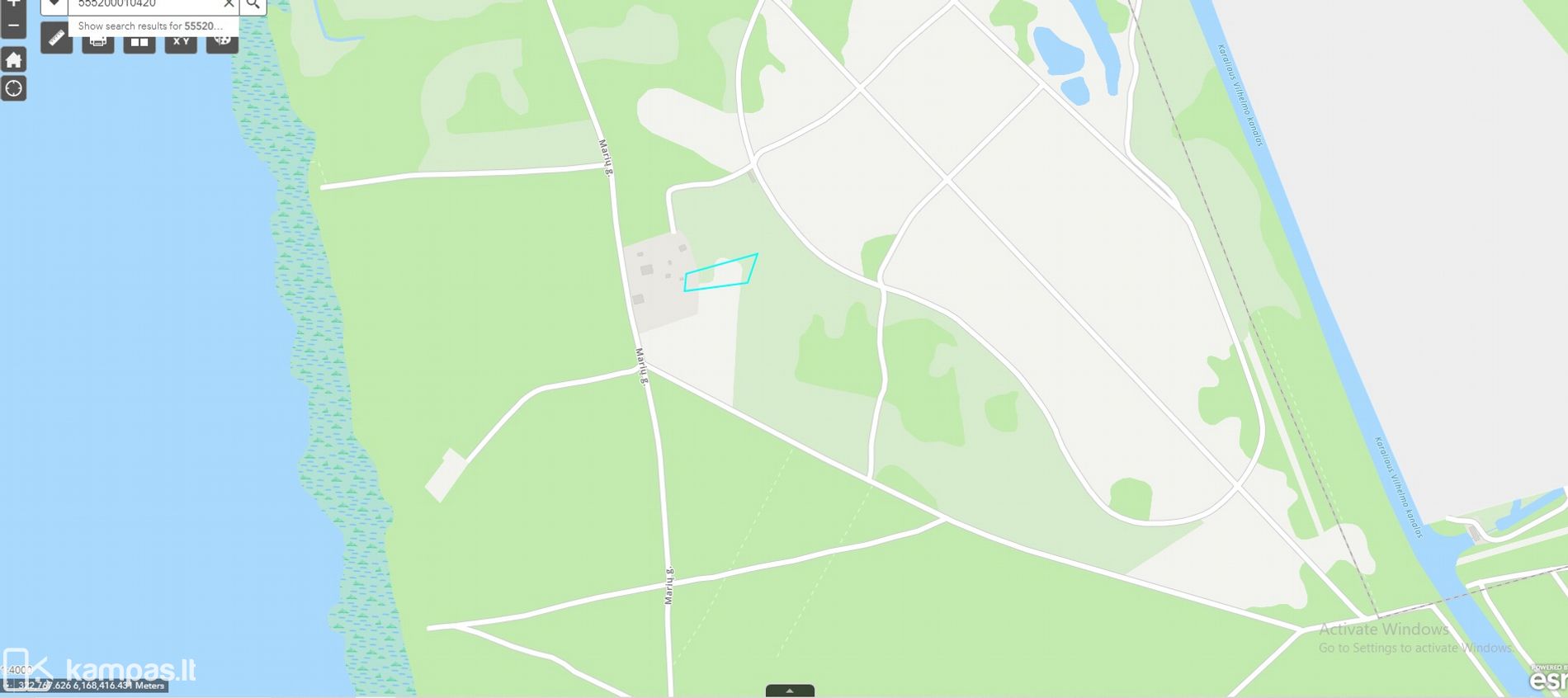Viewport: 1568px width, 698px height.
Task: Reset map to default home extent
Action: [x=13, y=60]
